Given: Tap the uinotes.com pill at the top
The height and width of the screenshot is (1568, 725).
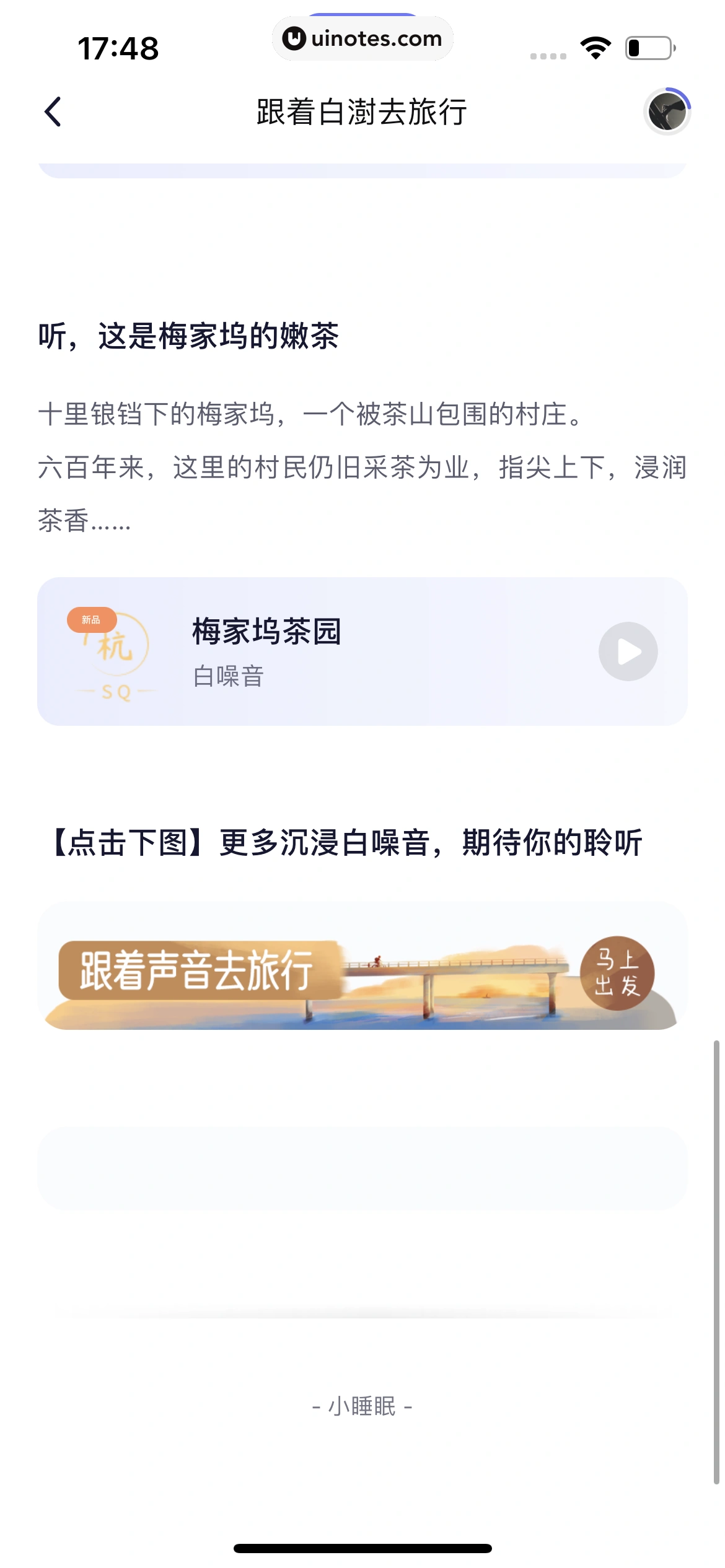Looking at the screenshot, I should tap(362, 38).
